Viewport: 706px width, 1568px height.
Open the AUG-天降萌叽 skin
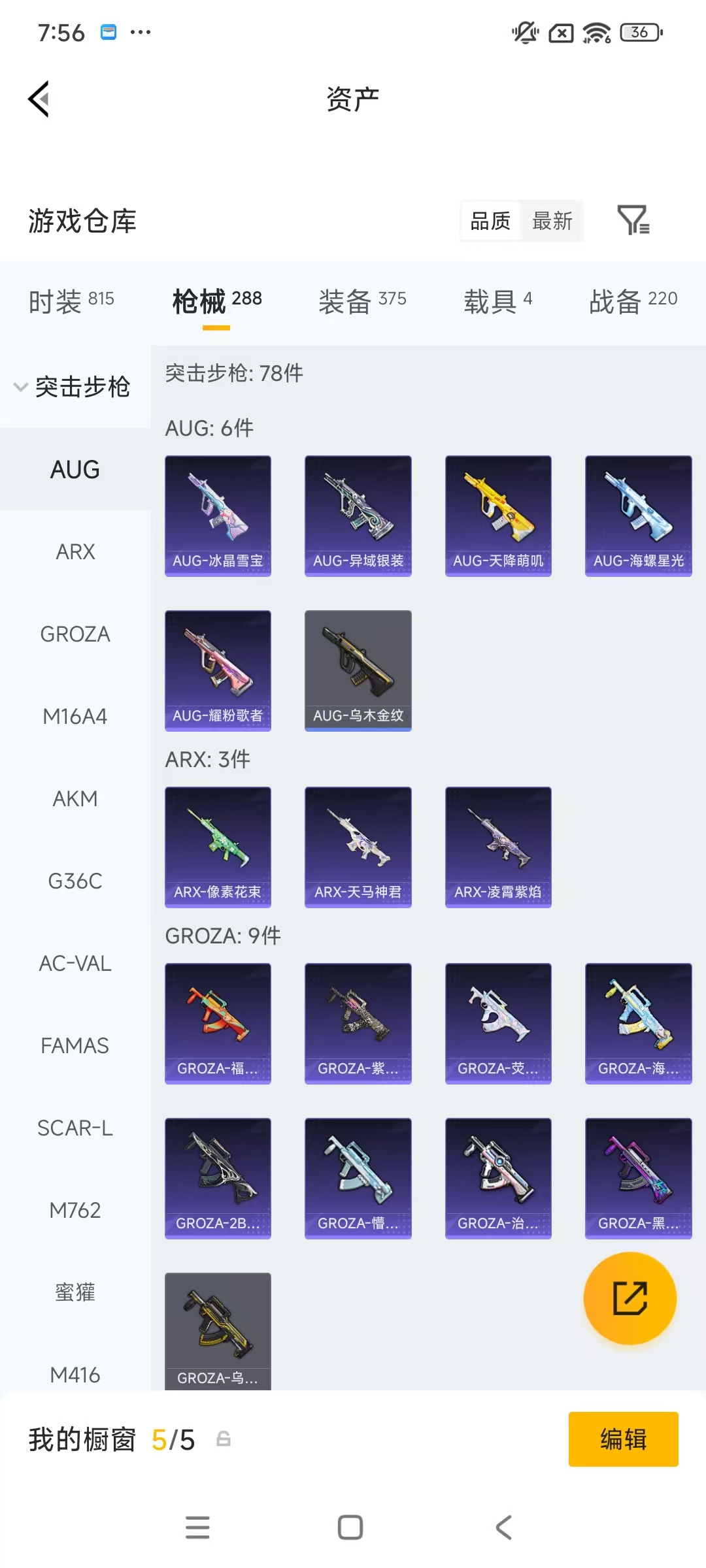(498, 516)
